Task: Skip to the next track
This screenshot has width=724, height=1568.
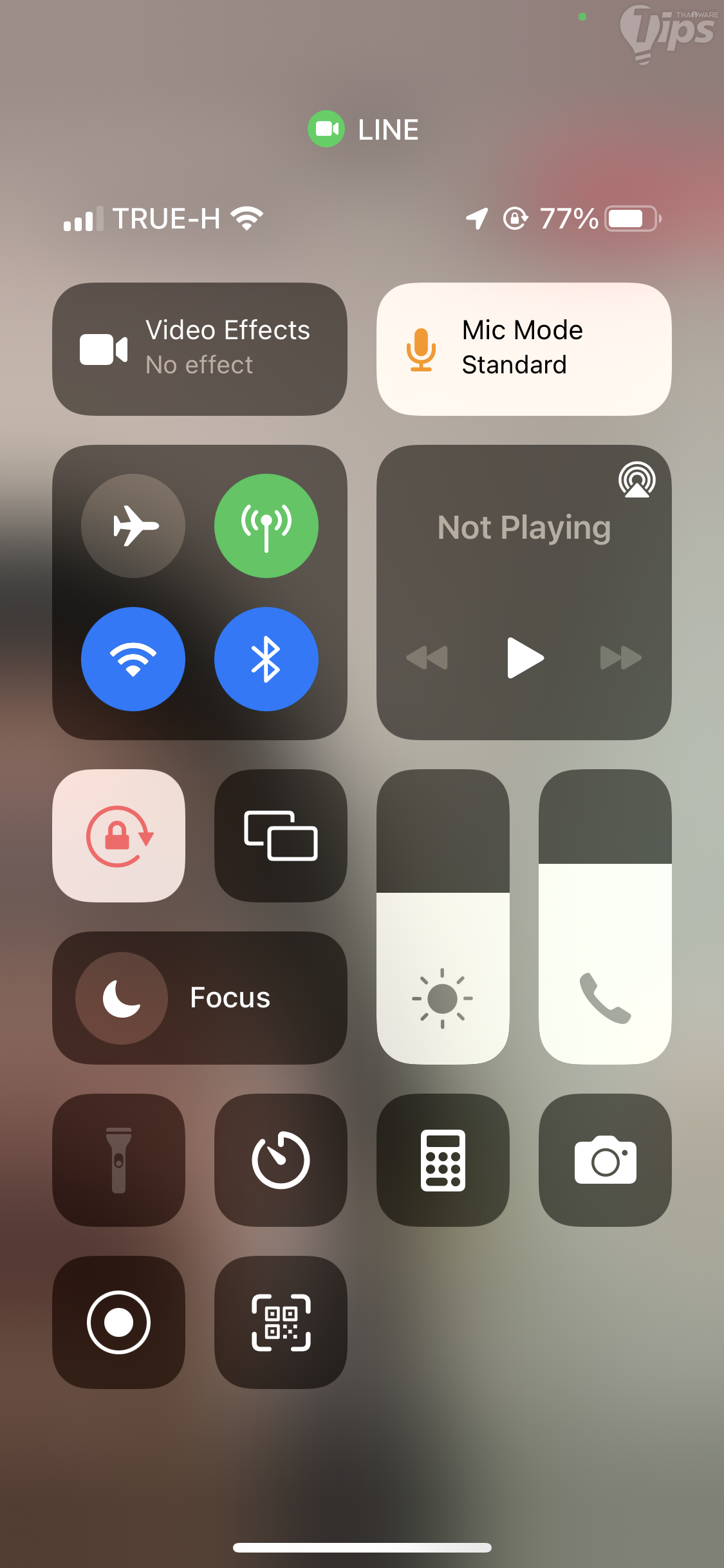Action: click(620, 658)
